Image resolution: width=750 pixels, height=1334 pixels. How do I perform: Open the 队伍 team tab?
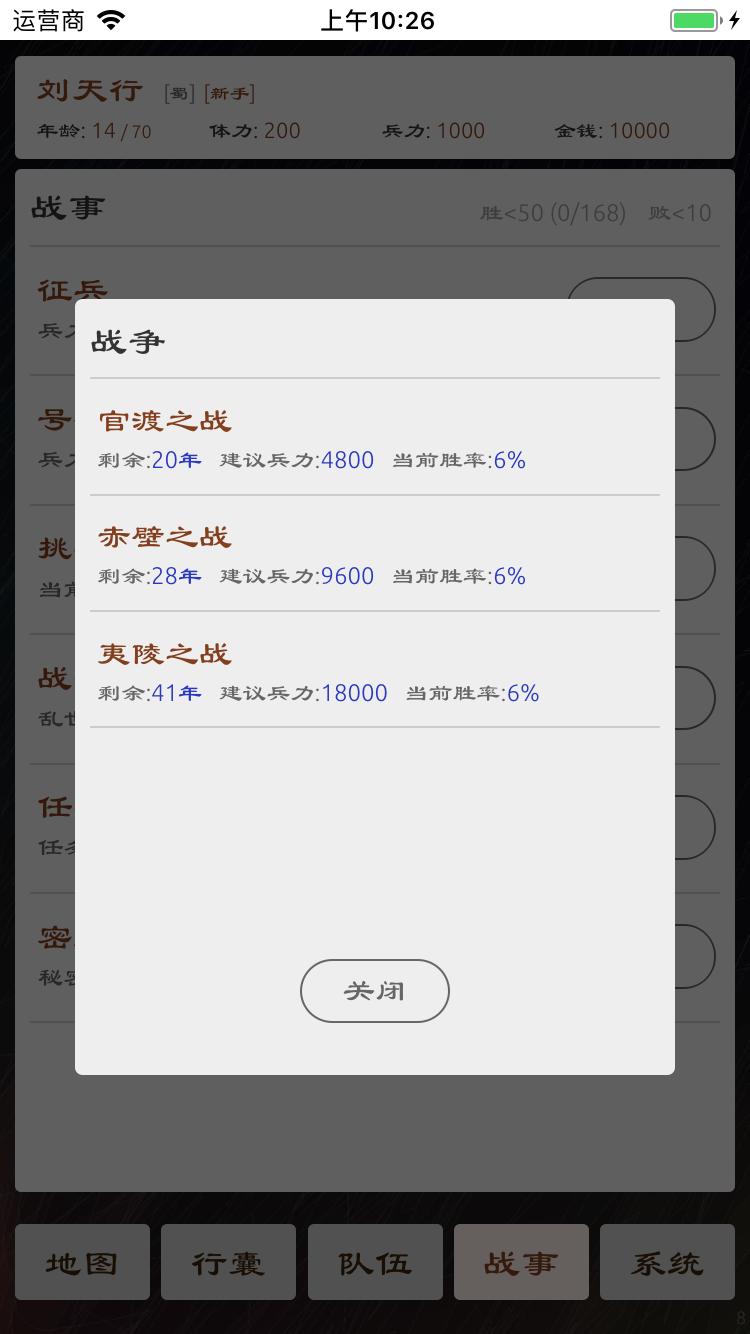point(374,1262)
